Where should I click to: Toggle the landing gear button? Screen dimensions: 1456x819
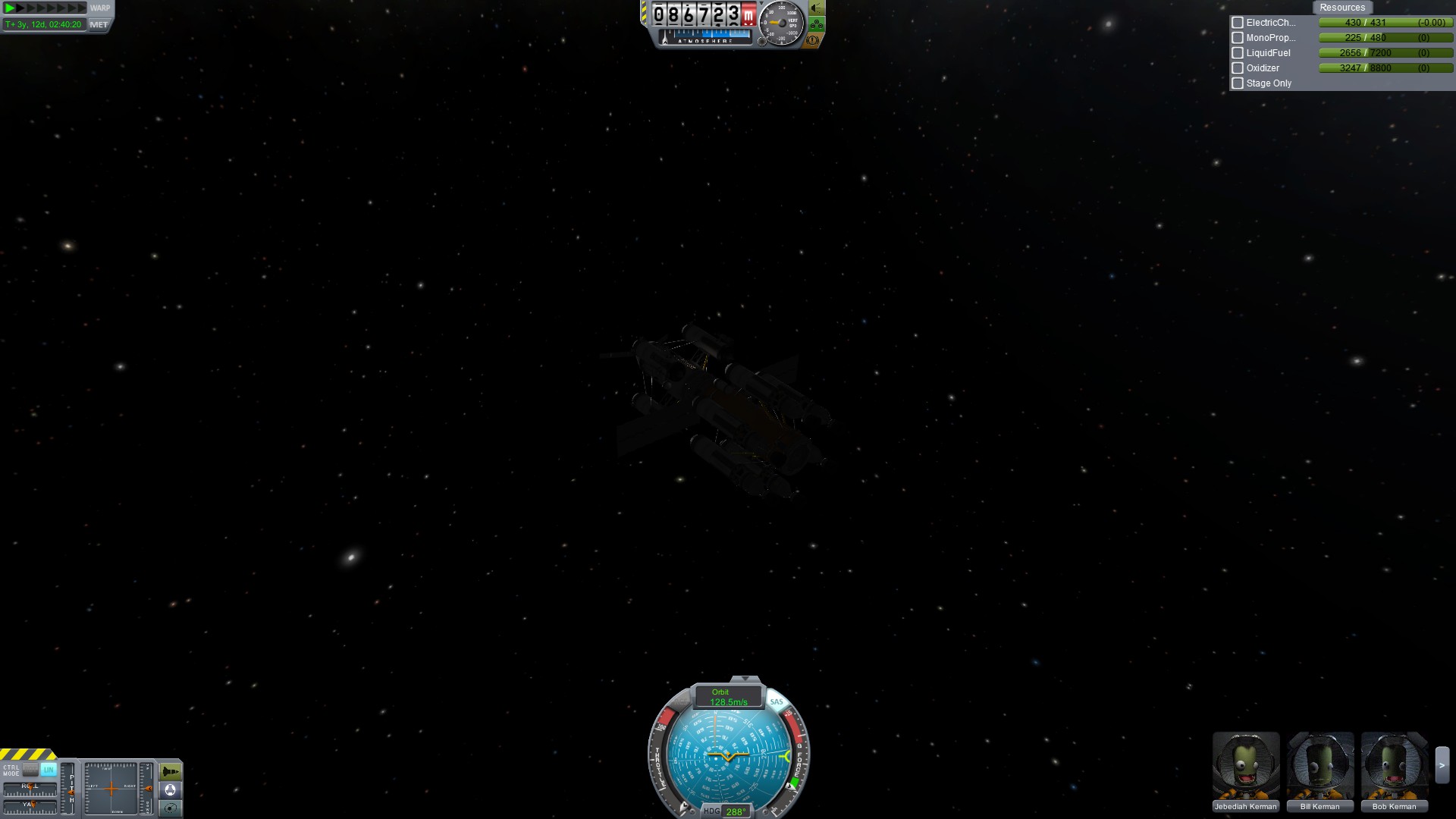817,24
